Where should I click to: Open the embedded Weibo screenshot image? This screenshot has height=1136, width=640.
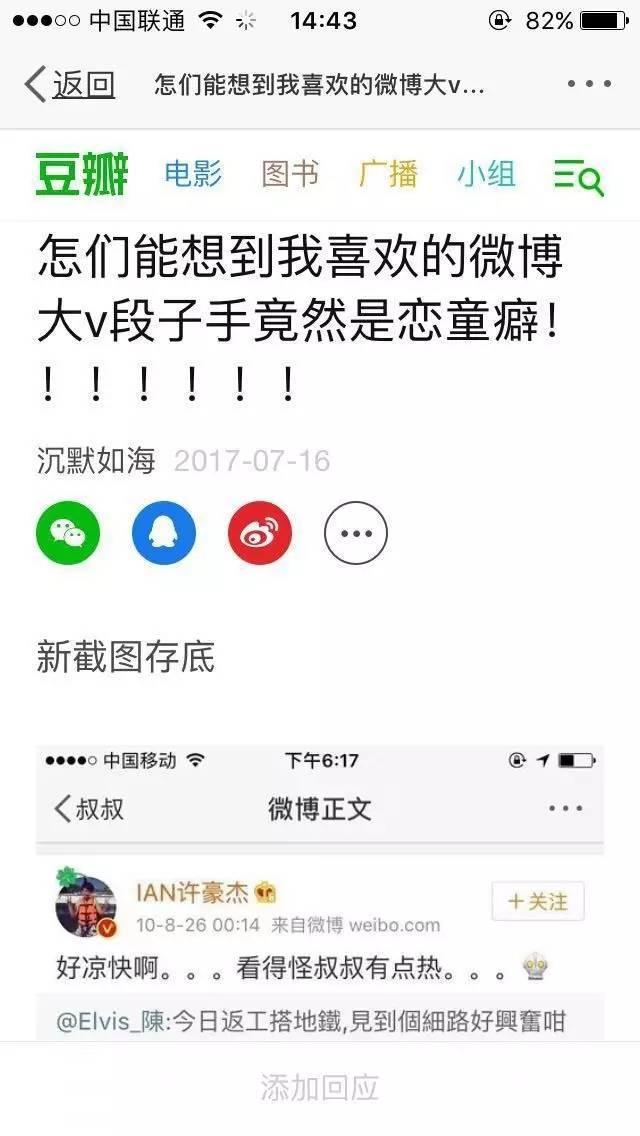[320, 890]
